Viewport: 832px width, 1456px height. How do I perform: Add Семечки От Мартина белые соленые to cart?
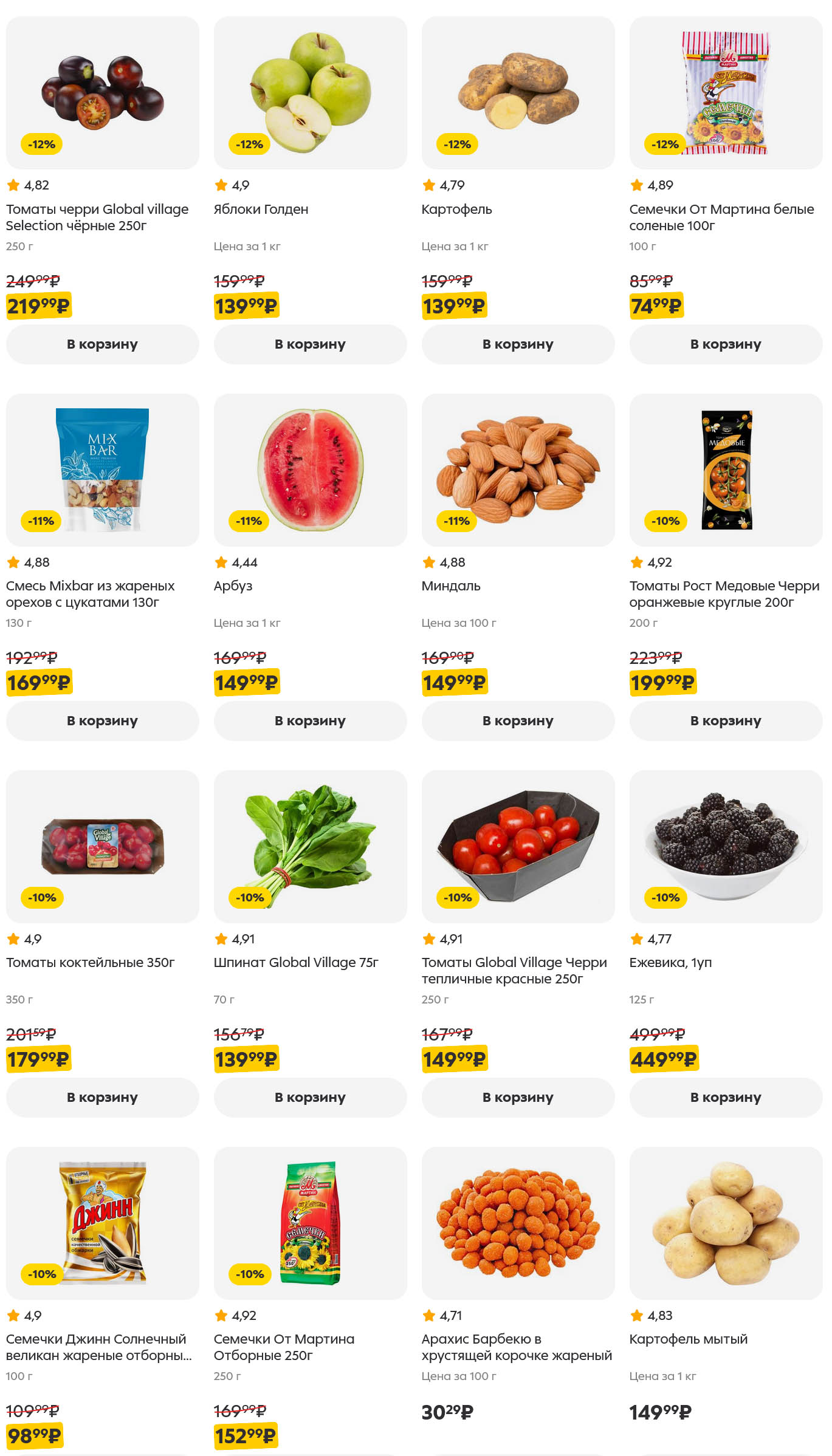coord(726,344)
